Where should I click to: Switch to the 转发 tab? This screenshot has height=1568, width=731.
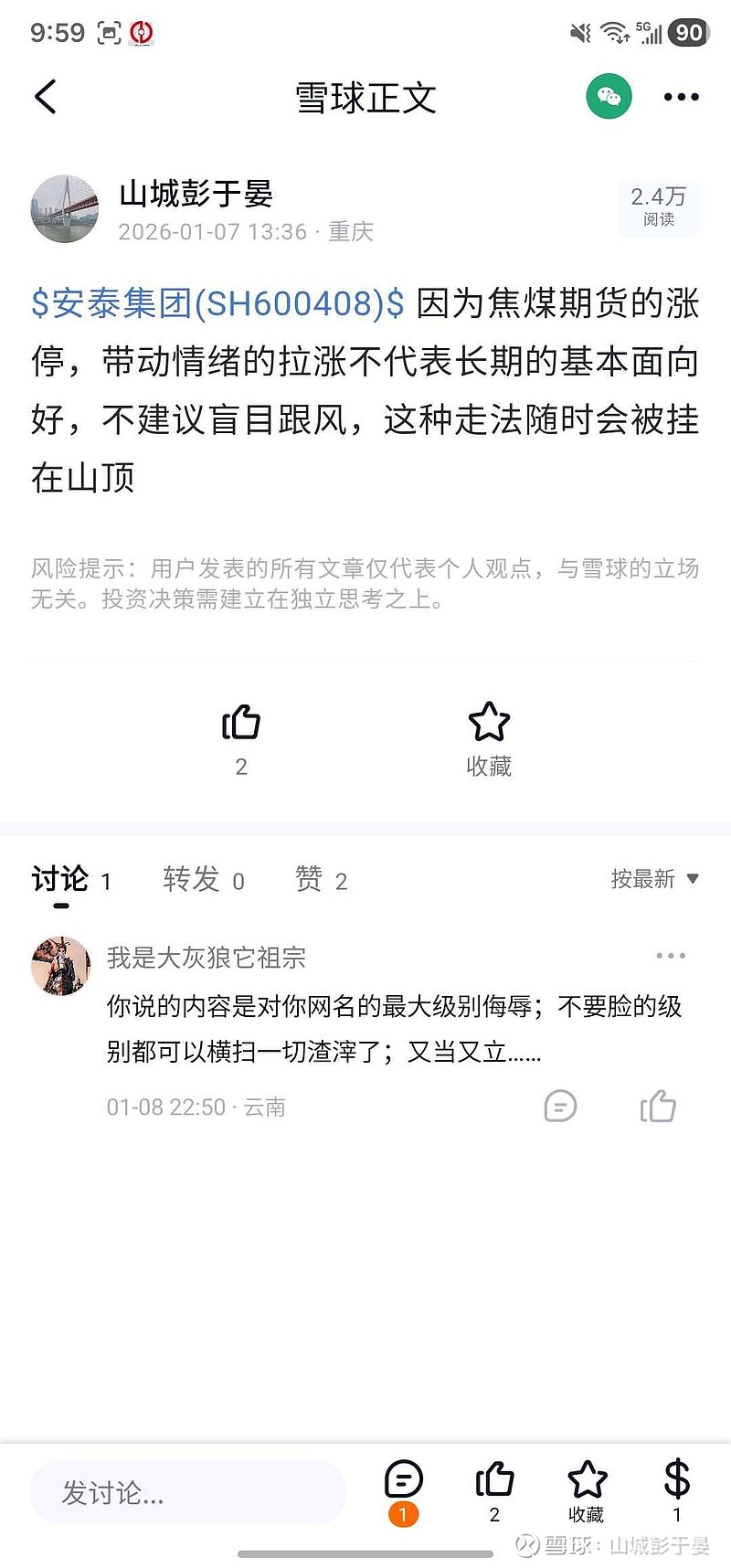(x=192, y=880)
